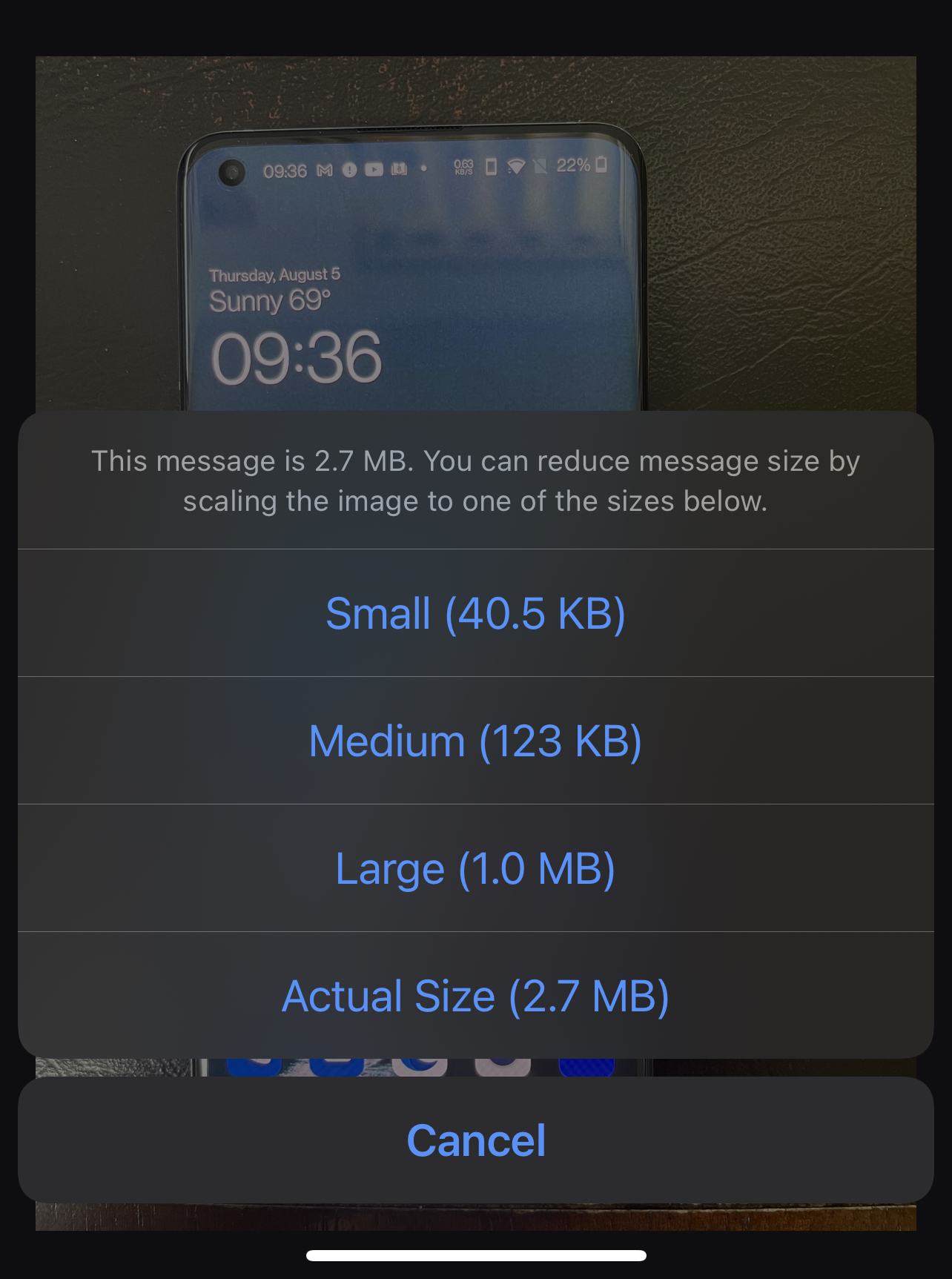Pick Large (1.0 MB) image size
This screenshot has width=952, height=1279.
(x=475, y=868)
